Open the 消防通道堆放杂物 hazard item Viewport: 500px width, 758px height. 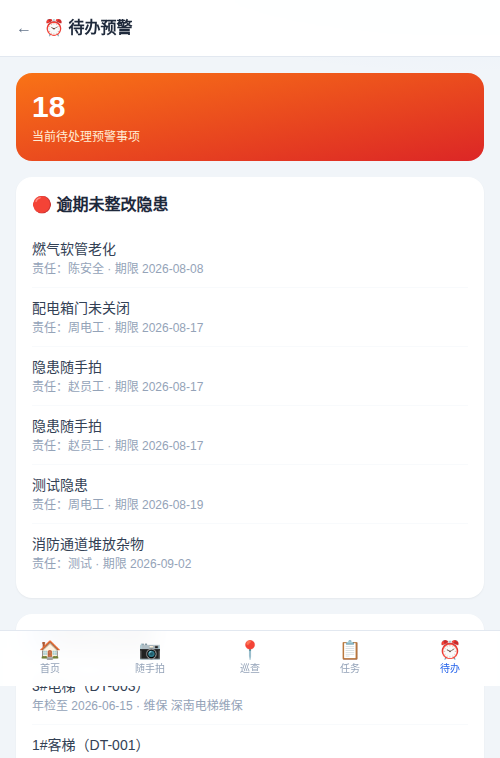click(x=250, y=553)
